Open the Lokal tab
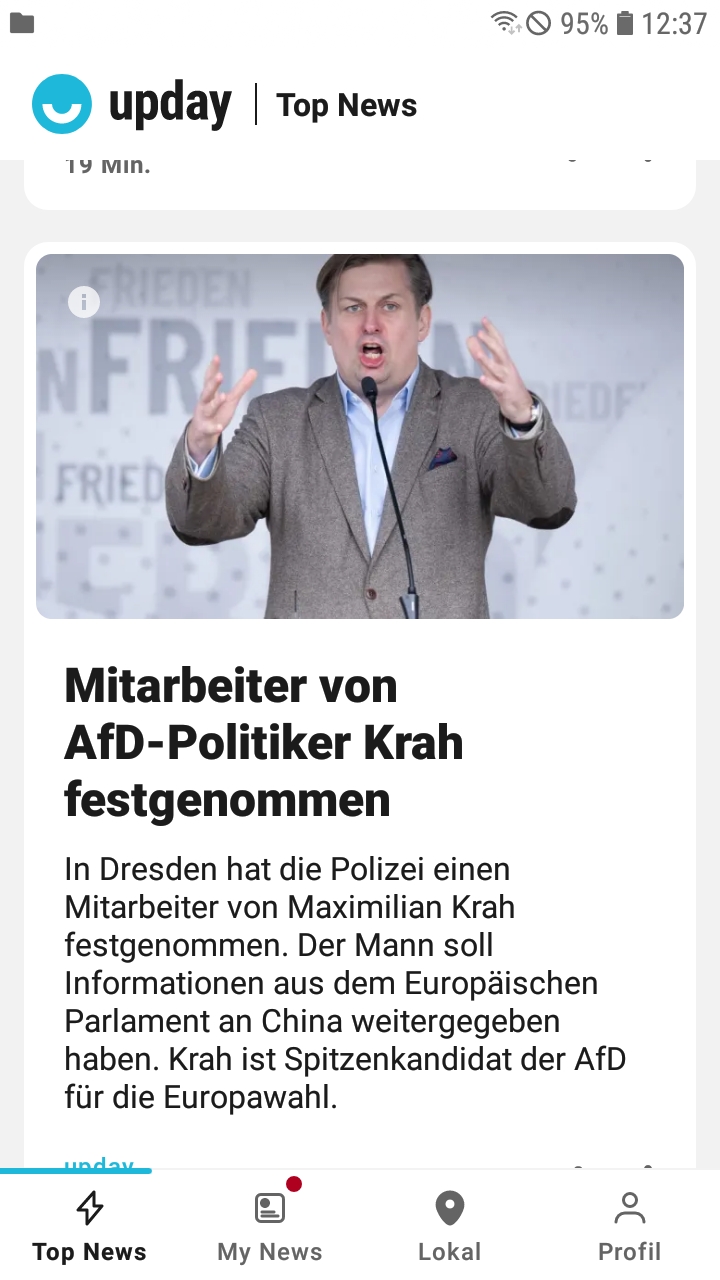Viewport: 720px width, 1280px height. 450,1225
